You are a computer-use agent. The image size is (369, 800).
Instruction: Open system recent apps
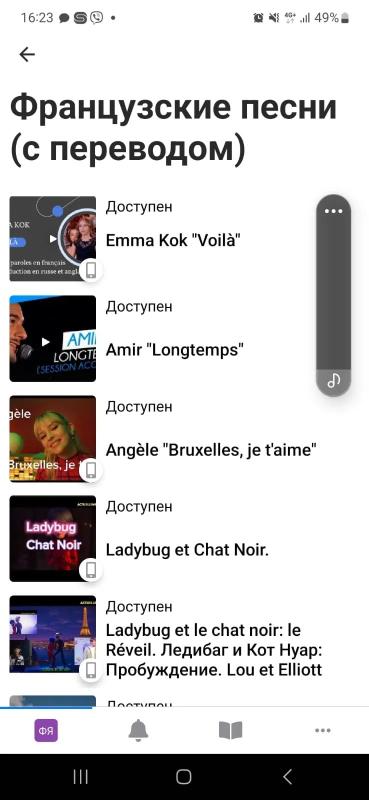(81, 777)
